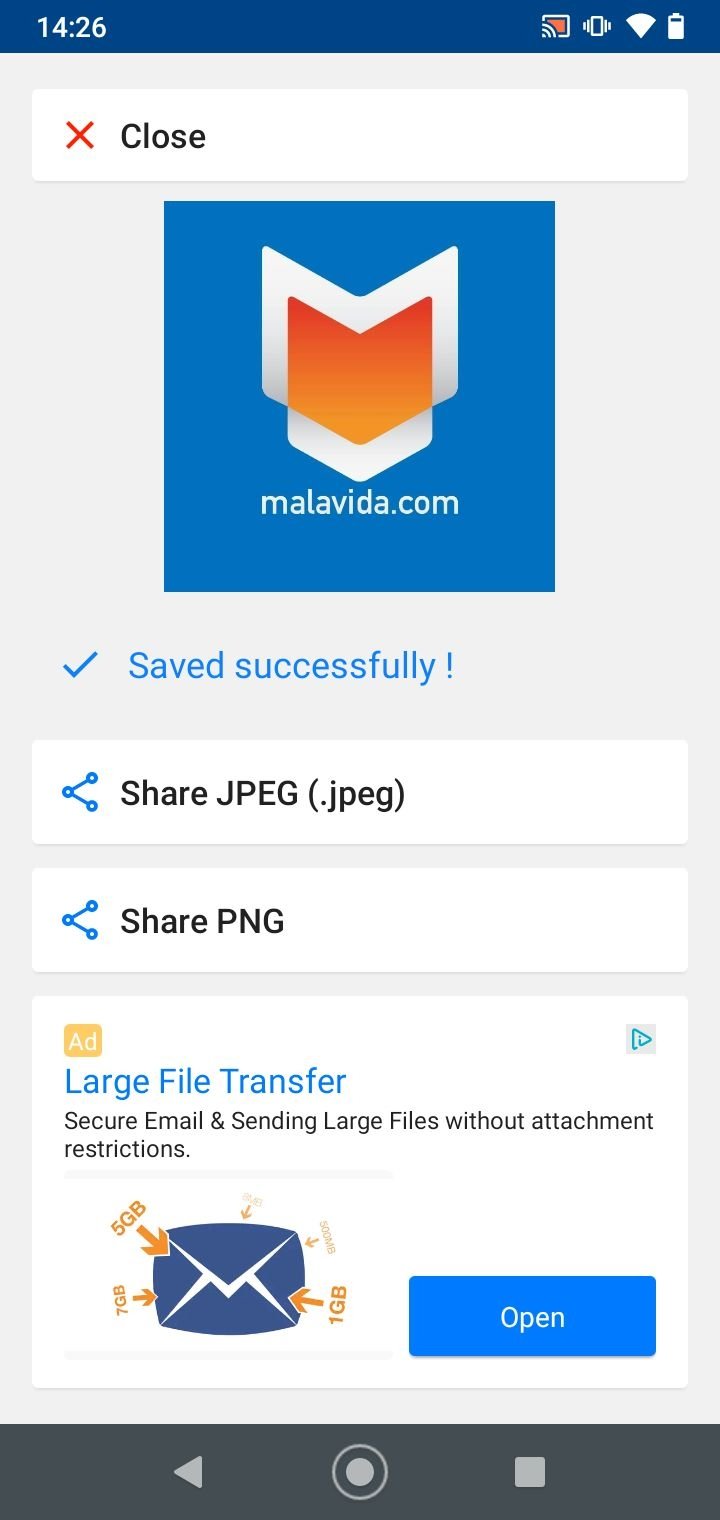Go back using system navigation
Image resolution: width=720 pixels, height=1520 pixels.
tap(188, 1471)
